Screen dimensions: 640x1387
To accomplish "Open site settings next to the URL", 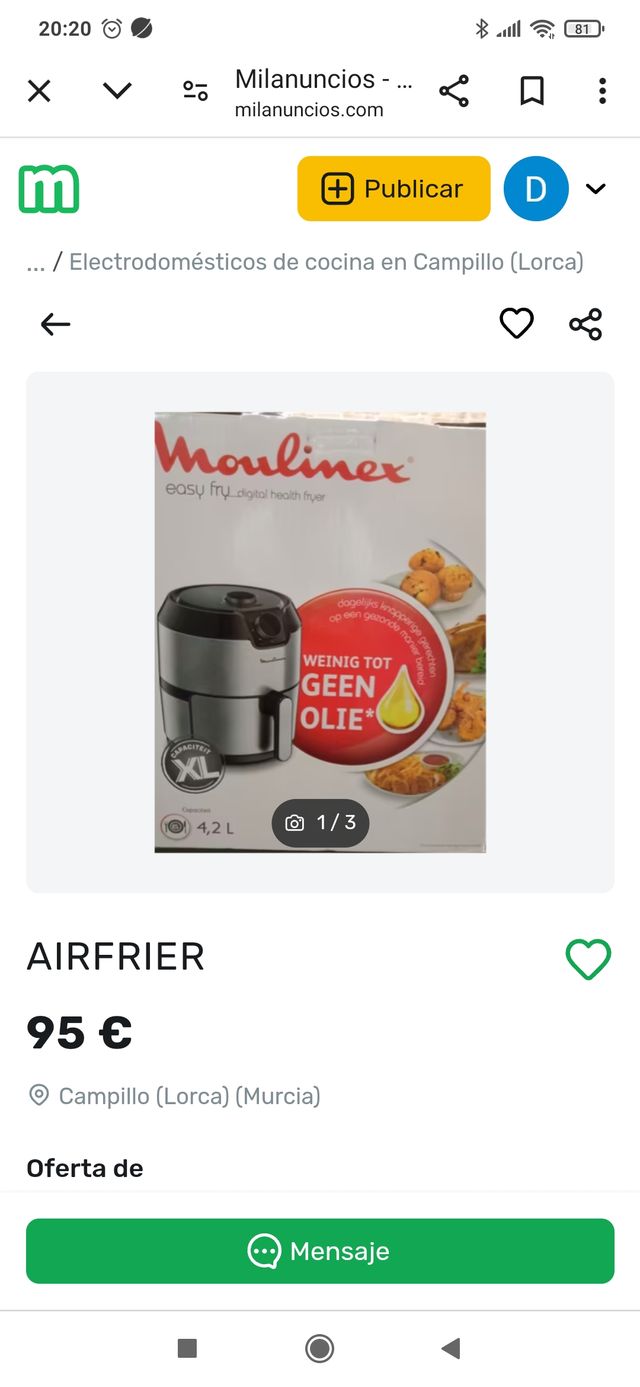I will point(195,92).
